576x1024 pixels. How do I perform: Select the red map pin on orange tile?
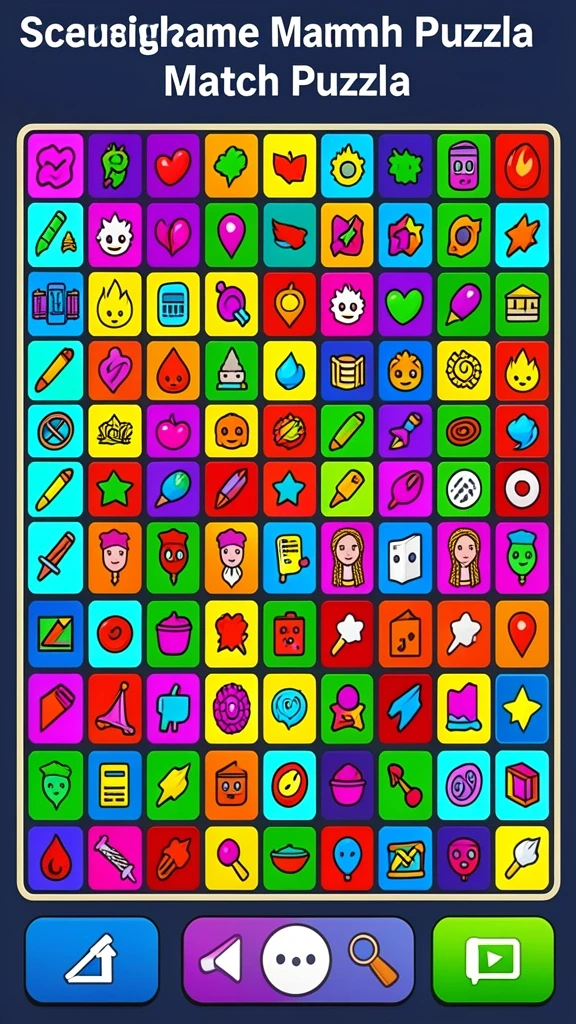pos(522,633)
